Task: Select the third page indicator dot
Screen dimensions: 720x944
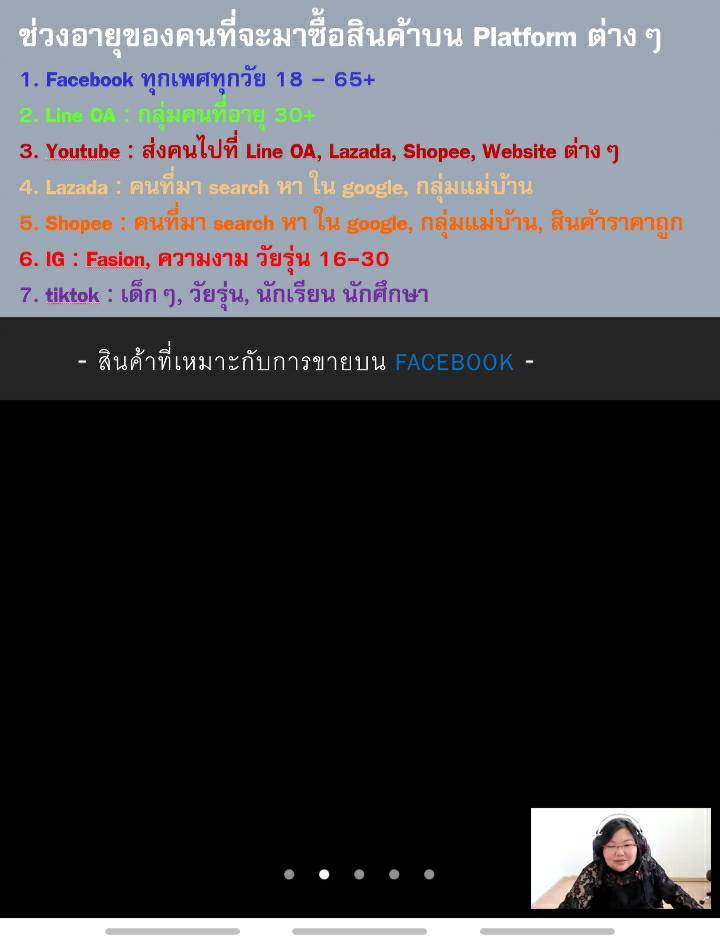Action: 359,874
